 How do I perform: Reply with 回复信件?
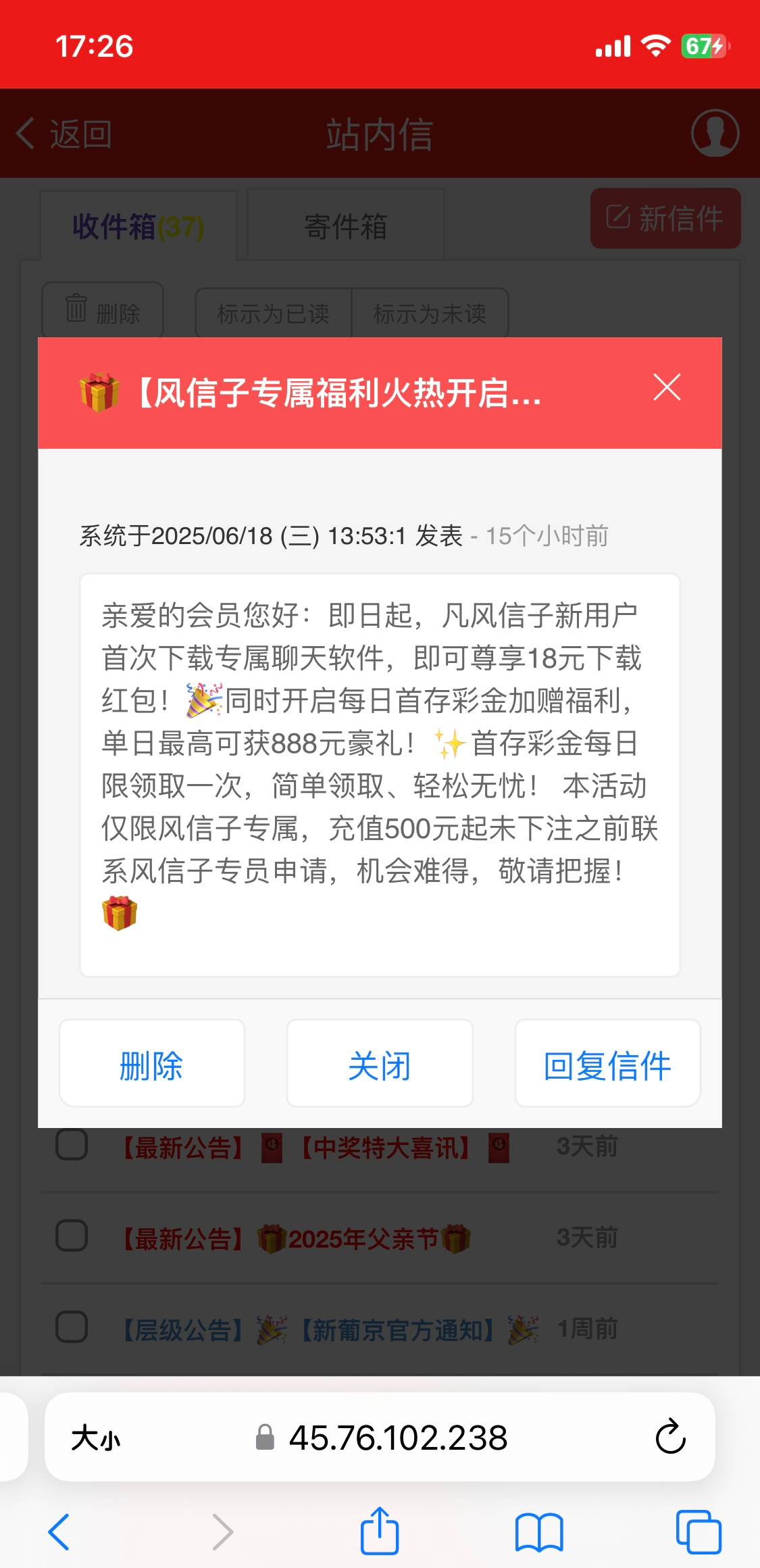pos(607,1065)
